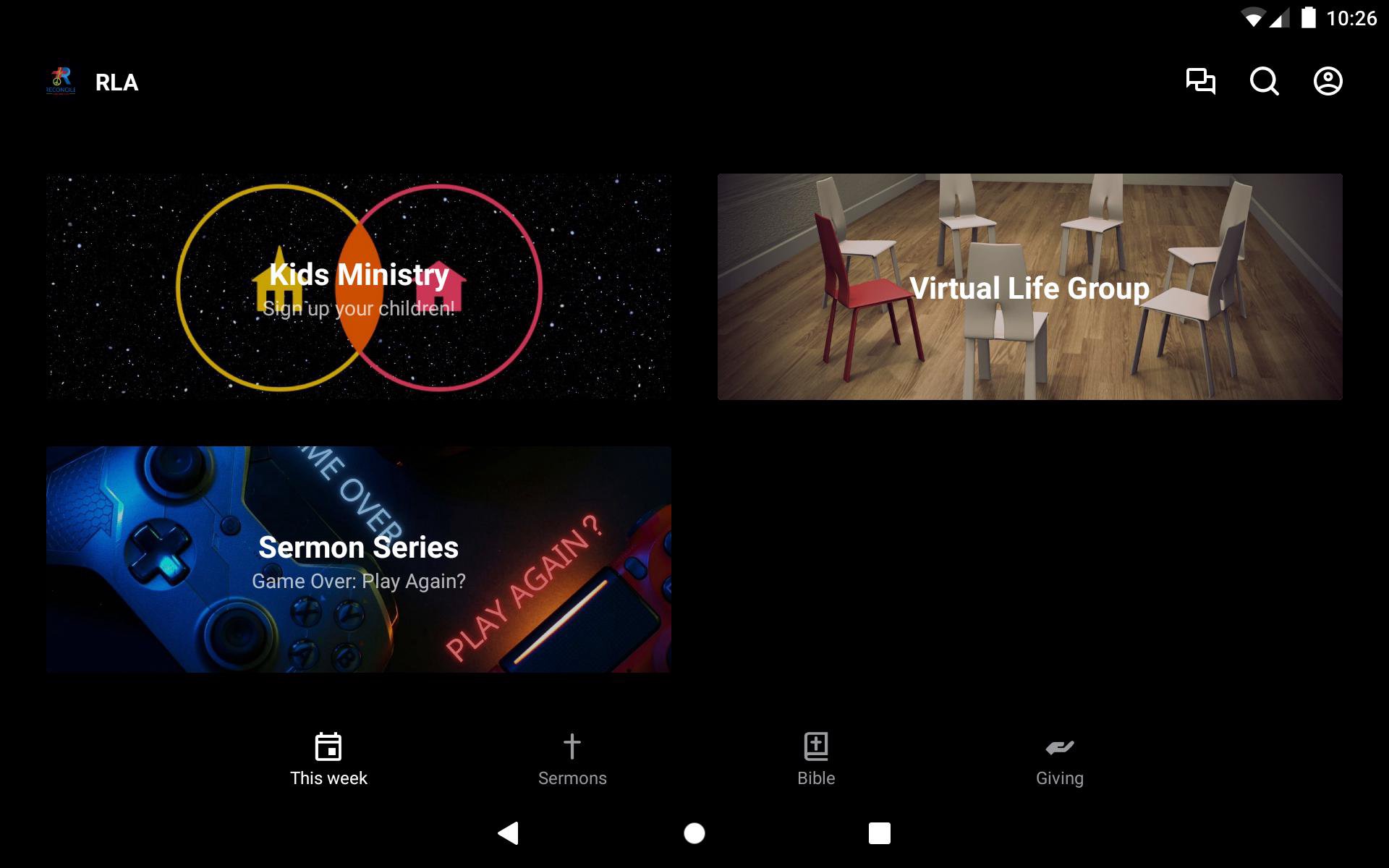Image resolution: width=1389 pixels, height=868 pixels.
Task: Open the user profile icon
Action: [1328, 81]
